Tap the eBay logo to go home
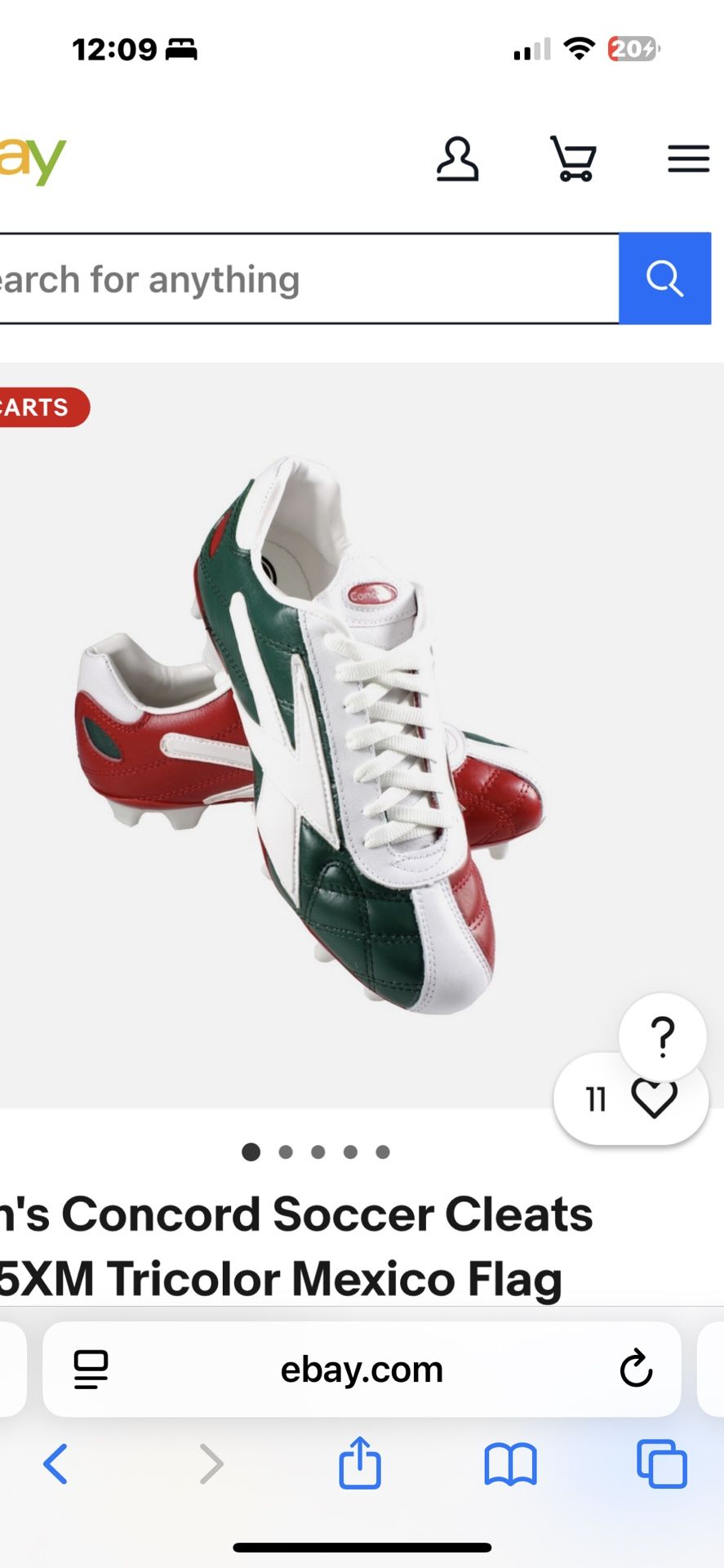Viewport: 724px width, 1568px height. (33, 159)
